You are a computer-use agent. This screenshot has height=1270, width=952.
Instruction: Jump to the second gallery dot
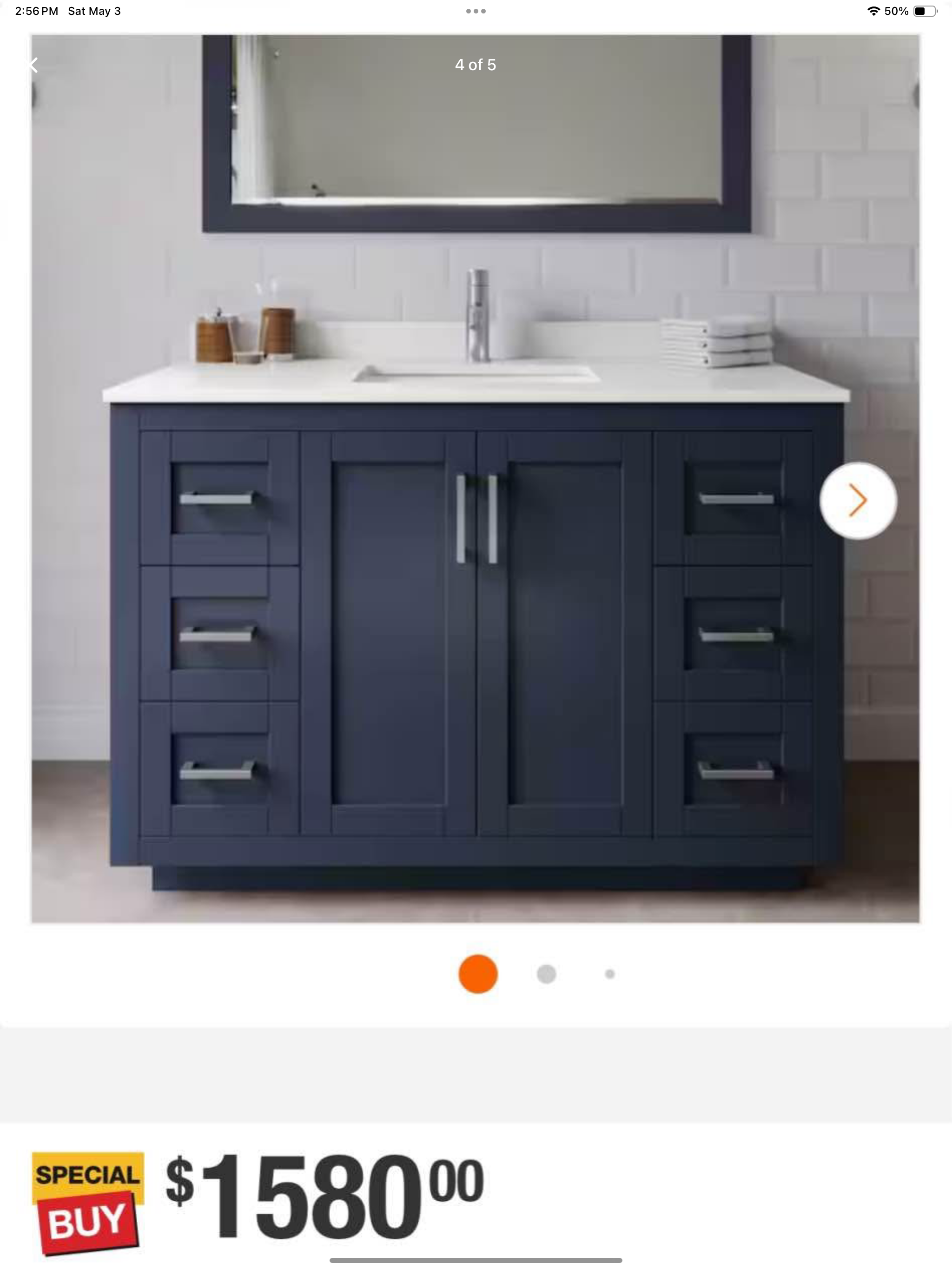pyautogui.click(x=546, y=974)
